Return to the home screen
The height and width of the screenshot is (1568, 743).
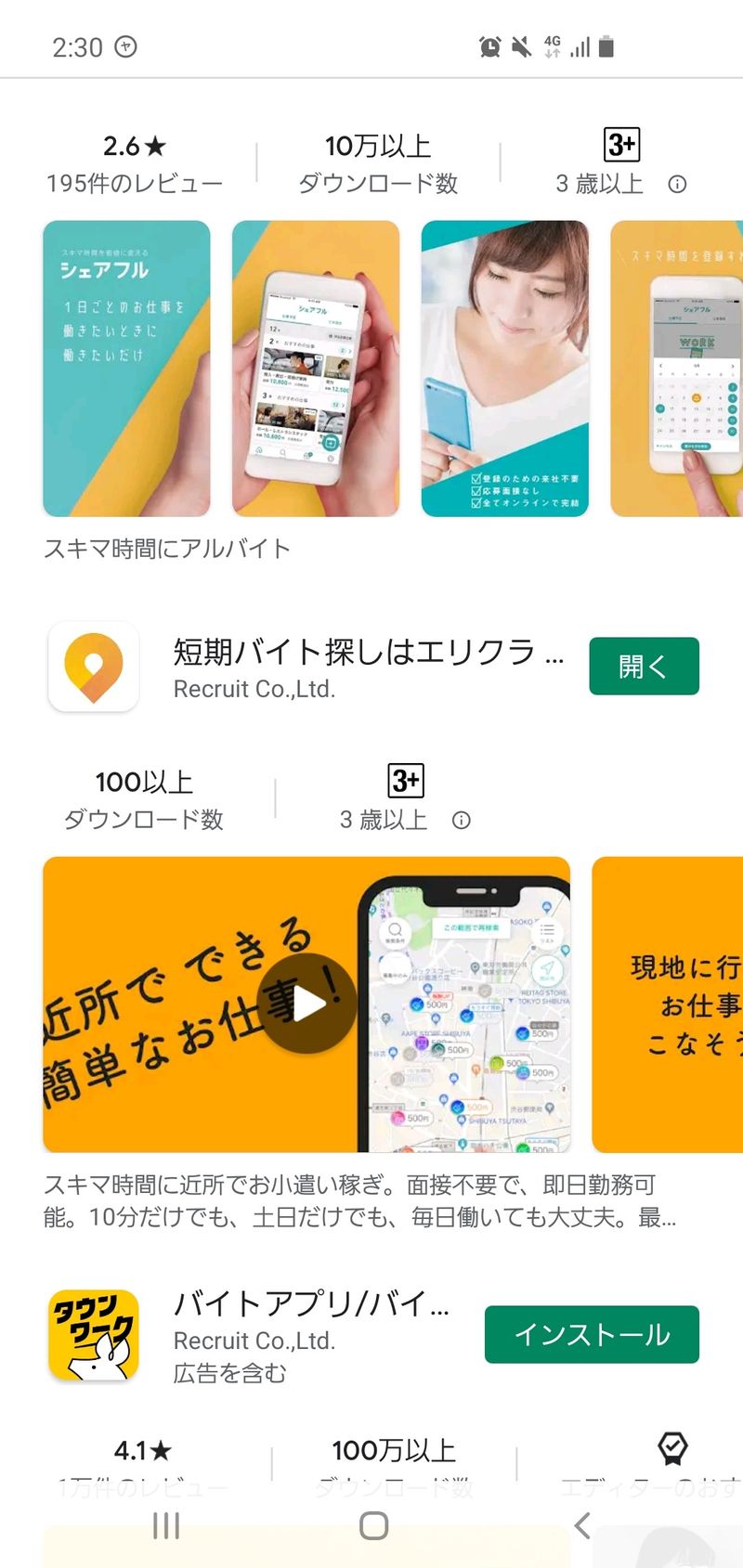(x=373, y=1524)
